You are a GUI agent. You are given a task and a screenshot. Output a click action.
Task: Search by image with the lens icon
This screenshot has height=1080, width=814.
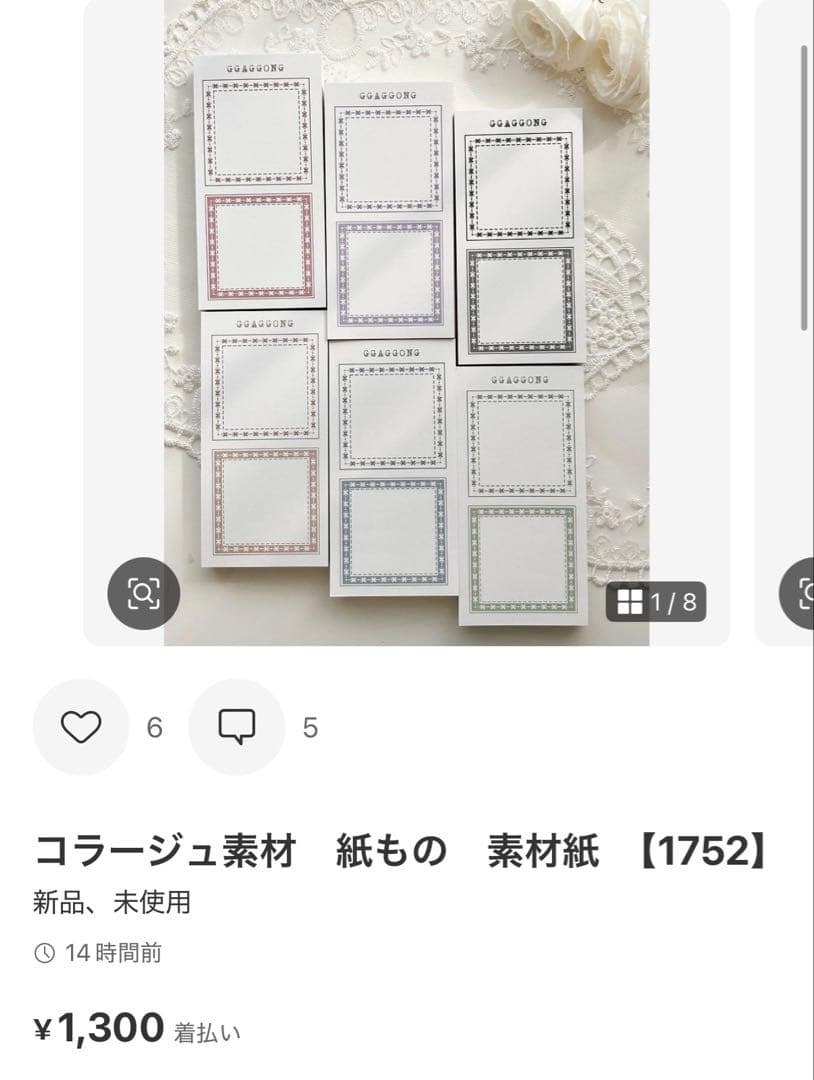pyautogui.click(x=143, y=593)
